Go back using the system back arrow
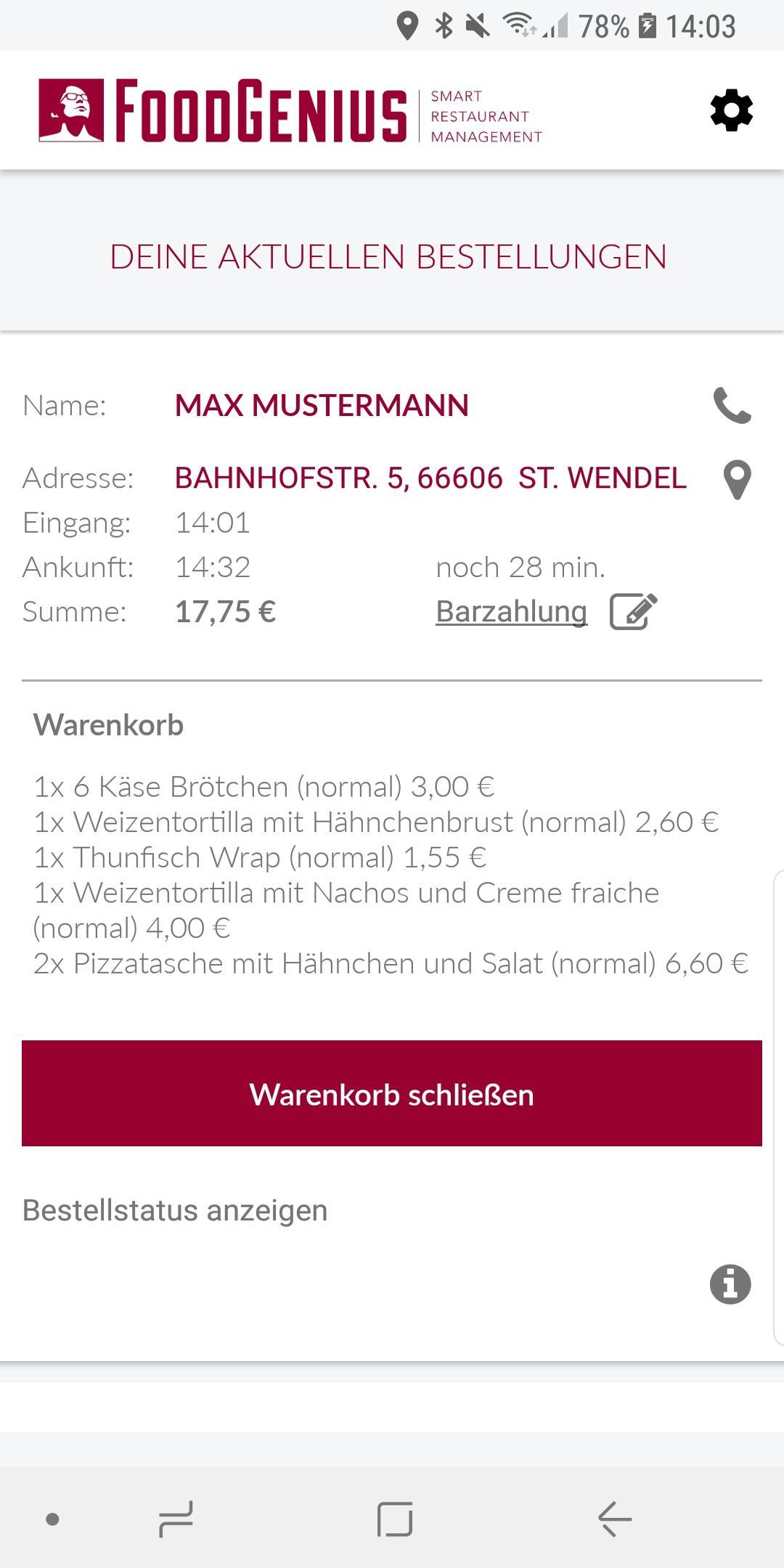Screen dimensions: 784x1568 (x=615, y=1519)
